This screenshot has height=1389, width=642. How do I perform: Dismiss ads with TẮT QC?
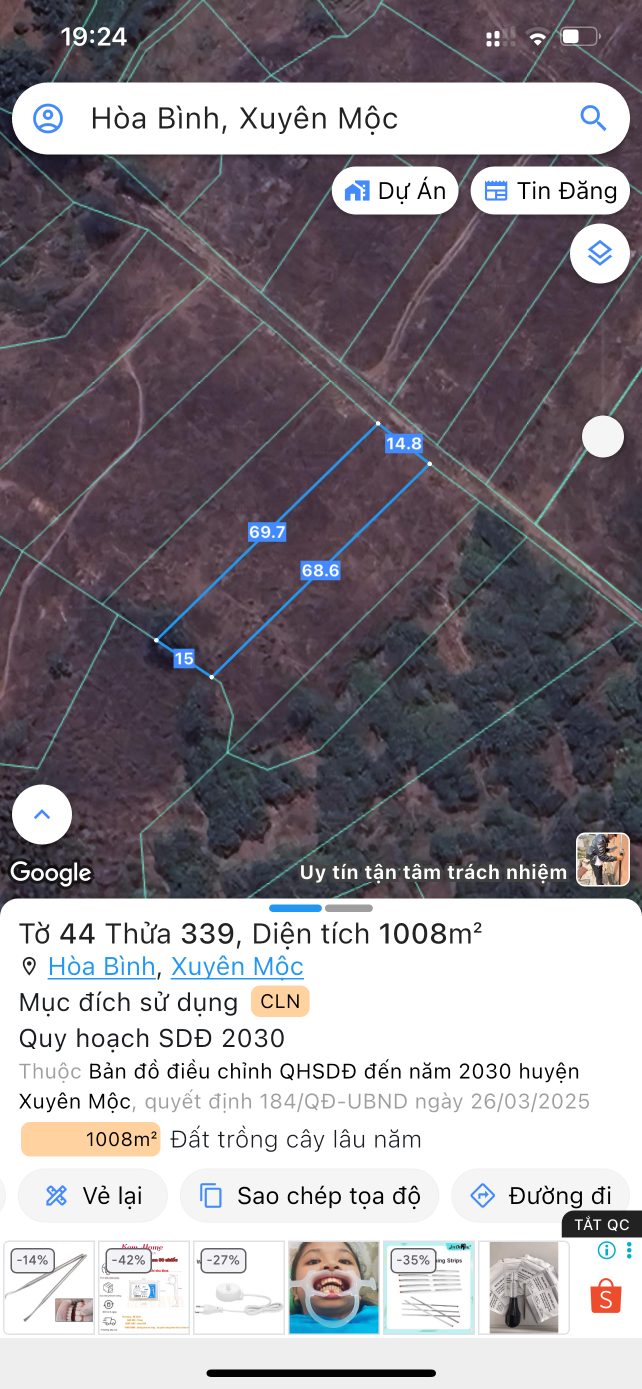(602, 1225)
